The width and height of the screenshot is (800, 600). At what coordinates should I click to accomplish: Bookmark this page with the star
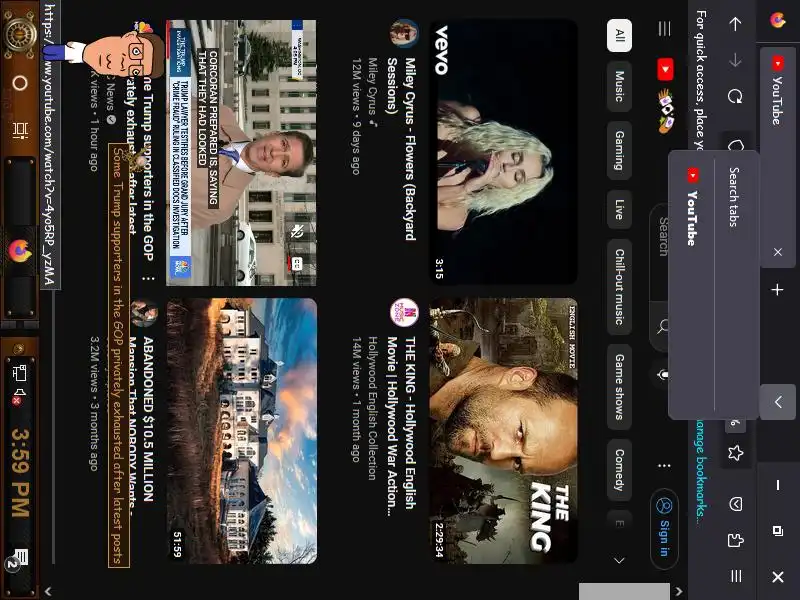coord(735,453)
